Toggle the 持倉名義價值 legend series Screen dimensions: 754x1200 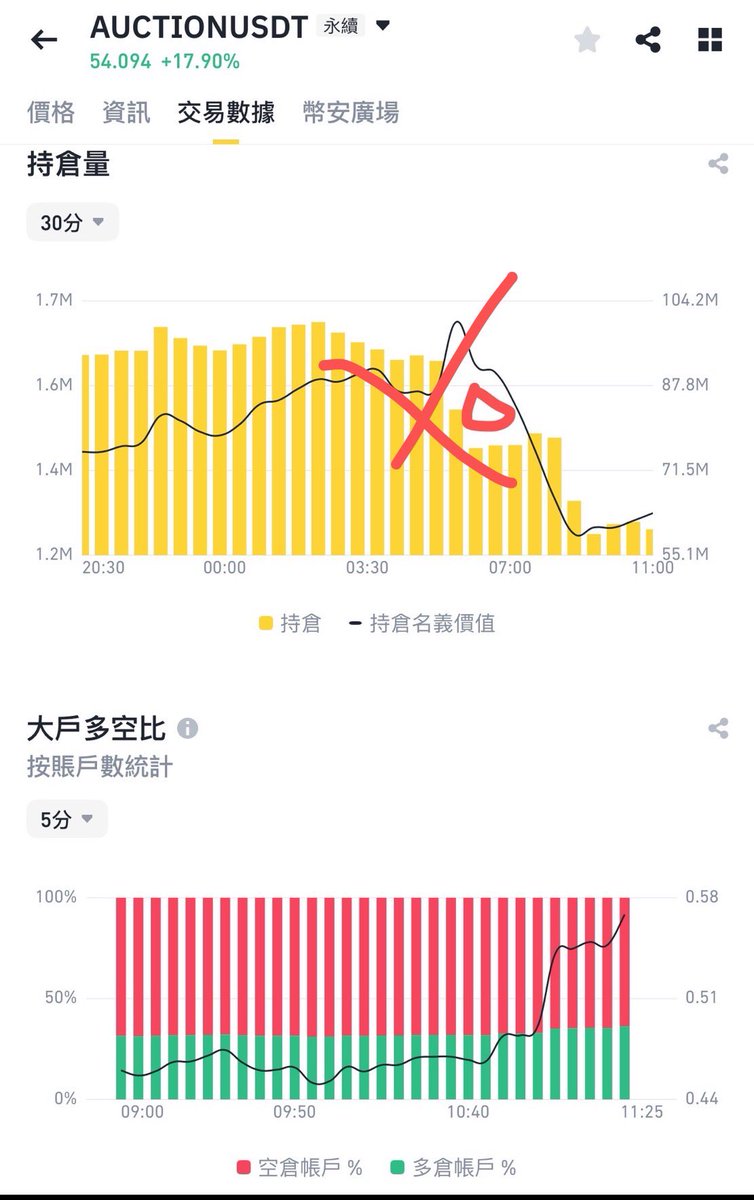[x=422, y=624]
